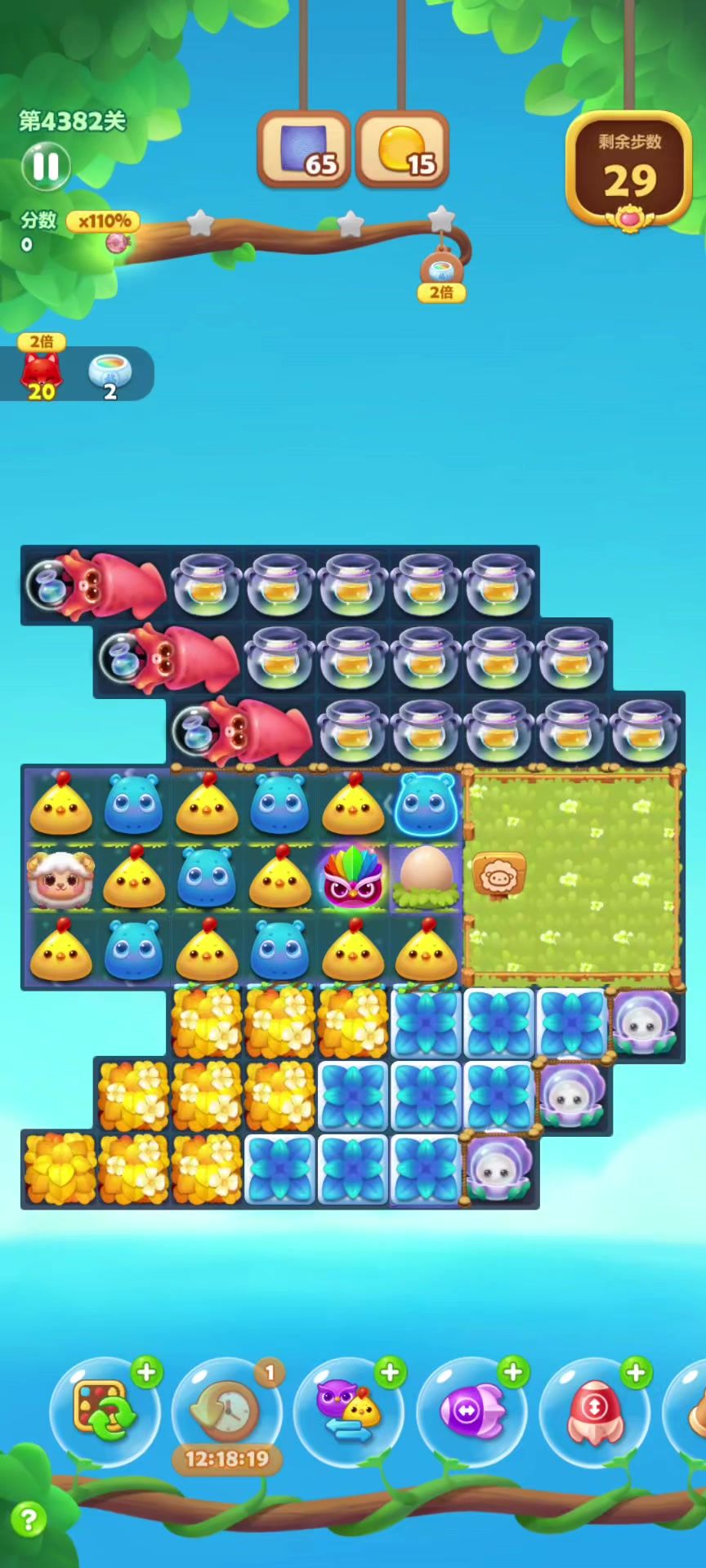The width and height of the screenshot is (706, 1568).
Task: Activate the purple horizontal fish booster
Action: (x=471, y=1411)
